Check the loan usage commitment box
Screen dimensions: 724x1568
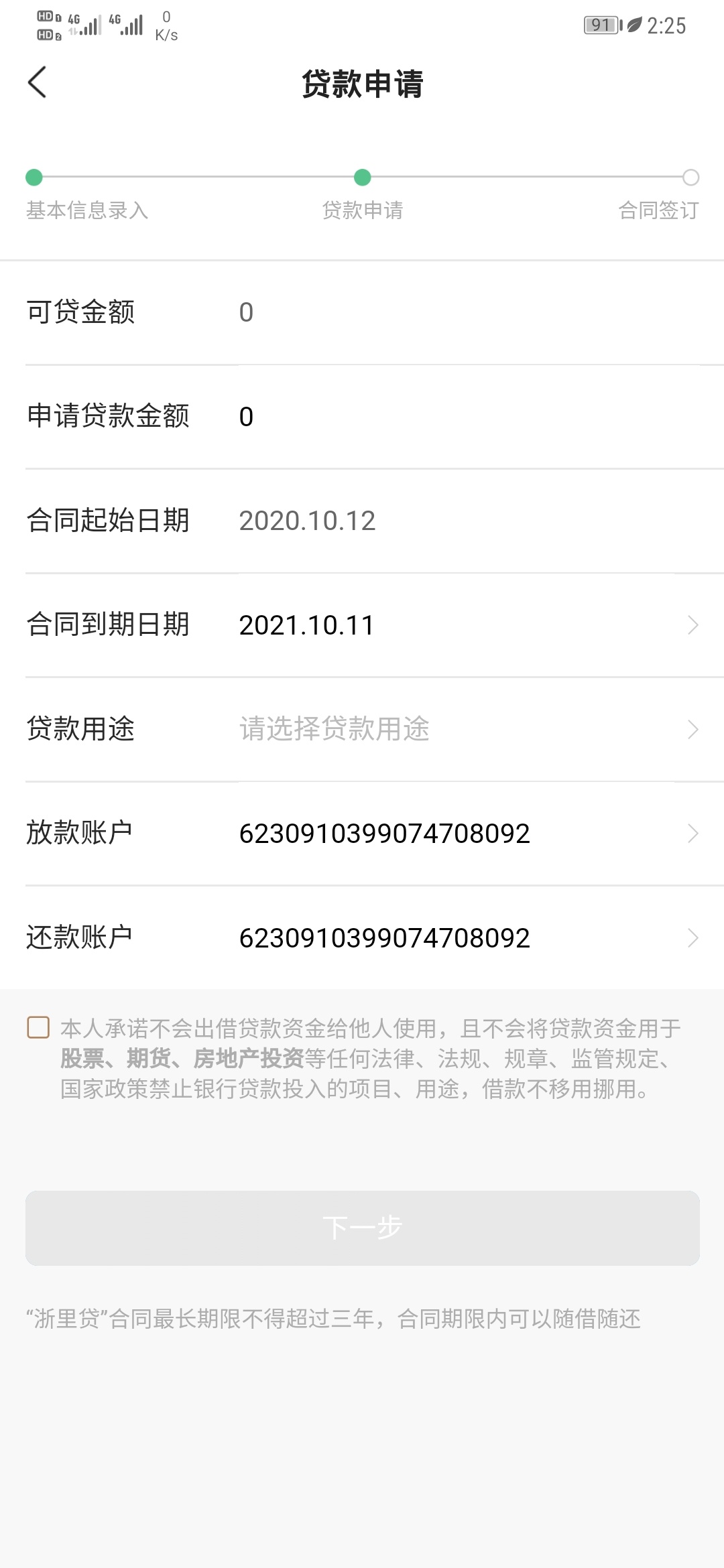tap(38, 1027)
